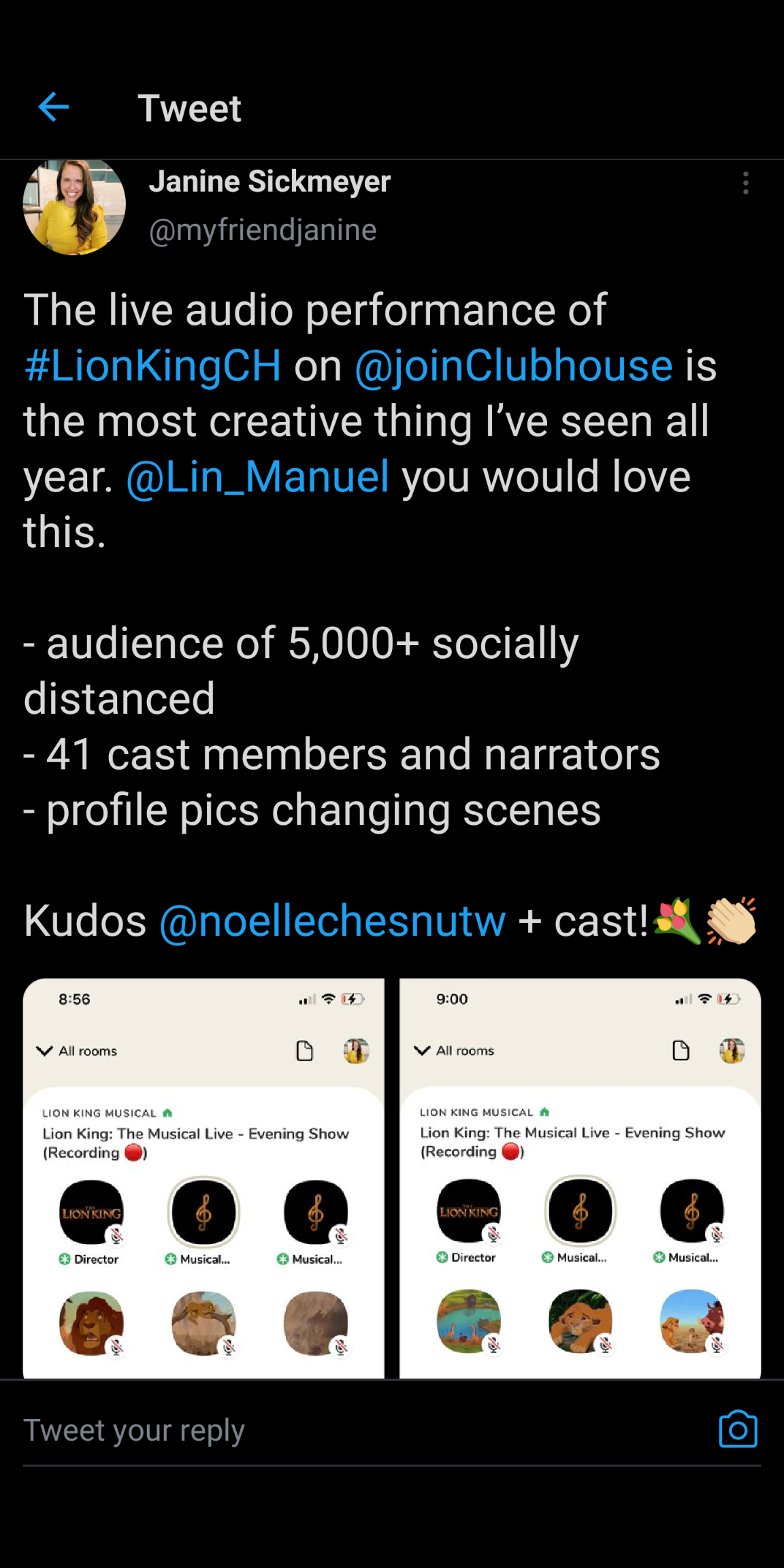Open Janine Sickmeyer's profile picture
This screenshot has height=1568, width=784.
click(74, 206)
